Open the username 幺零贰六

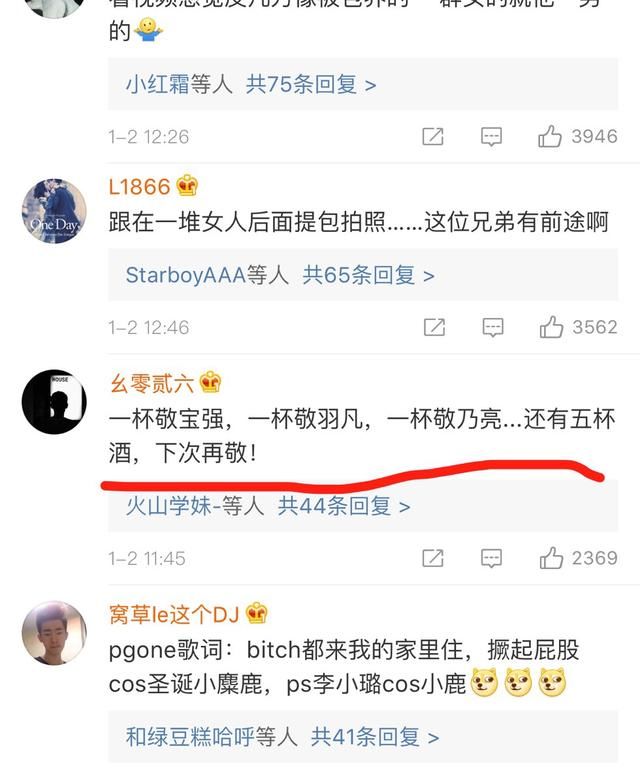153,382
